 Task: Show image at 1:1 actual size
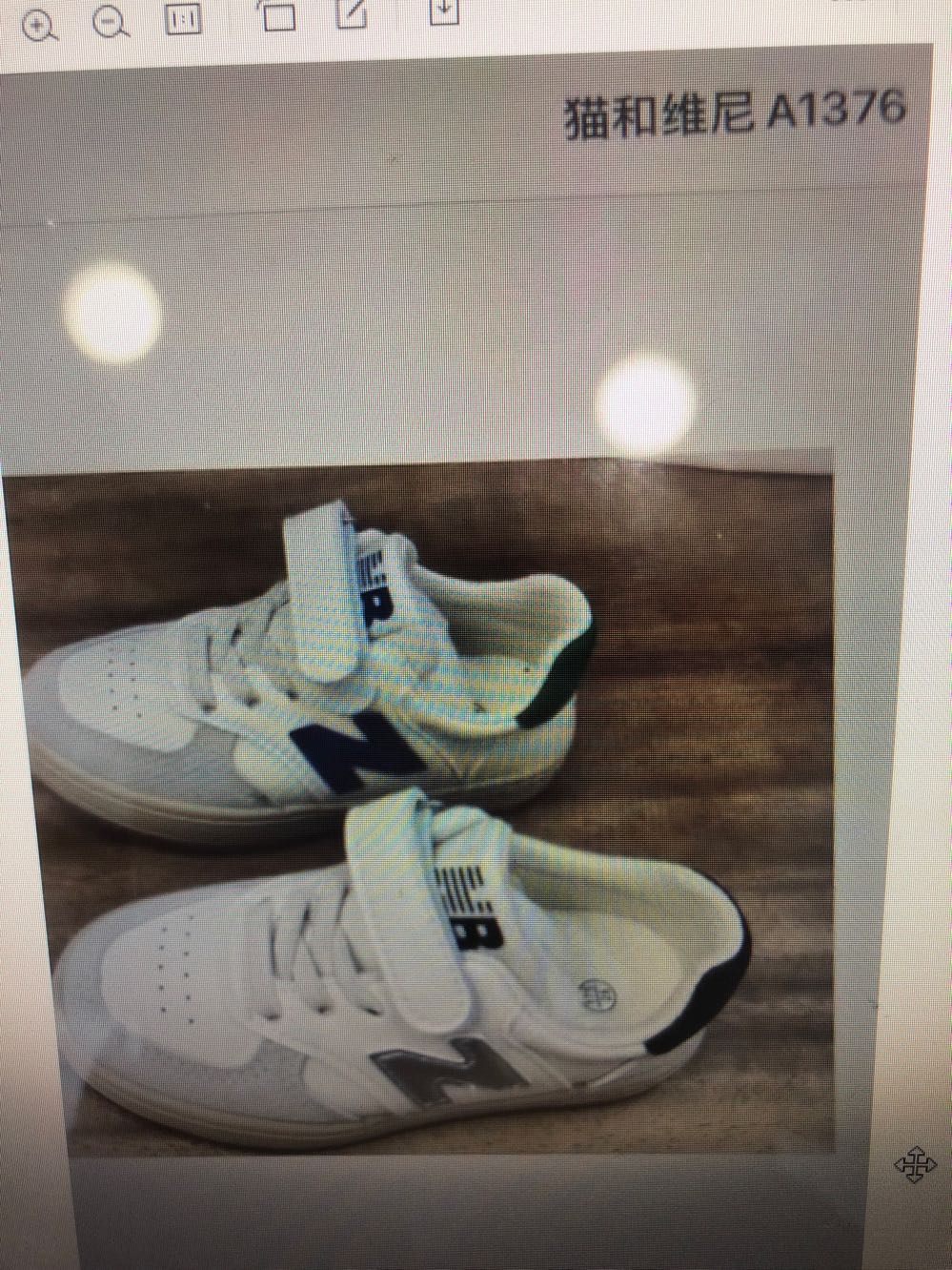pos(184,18)
